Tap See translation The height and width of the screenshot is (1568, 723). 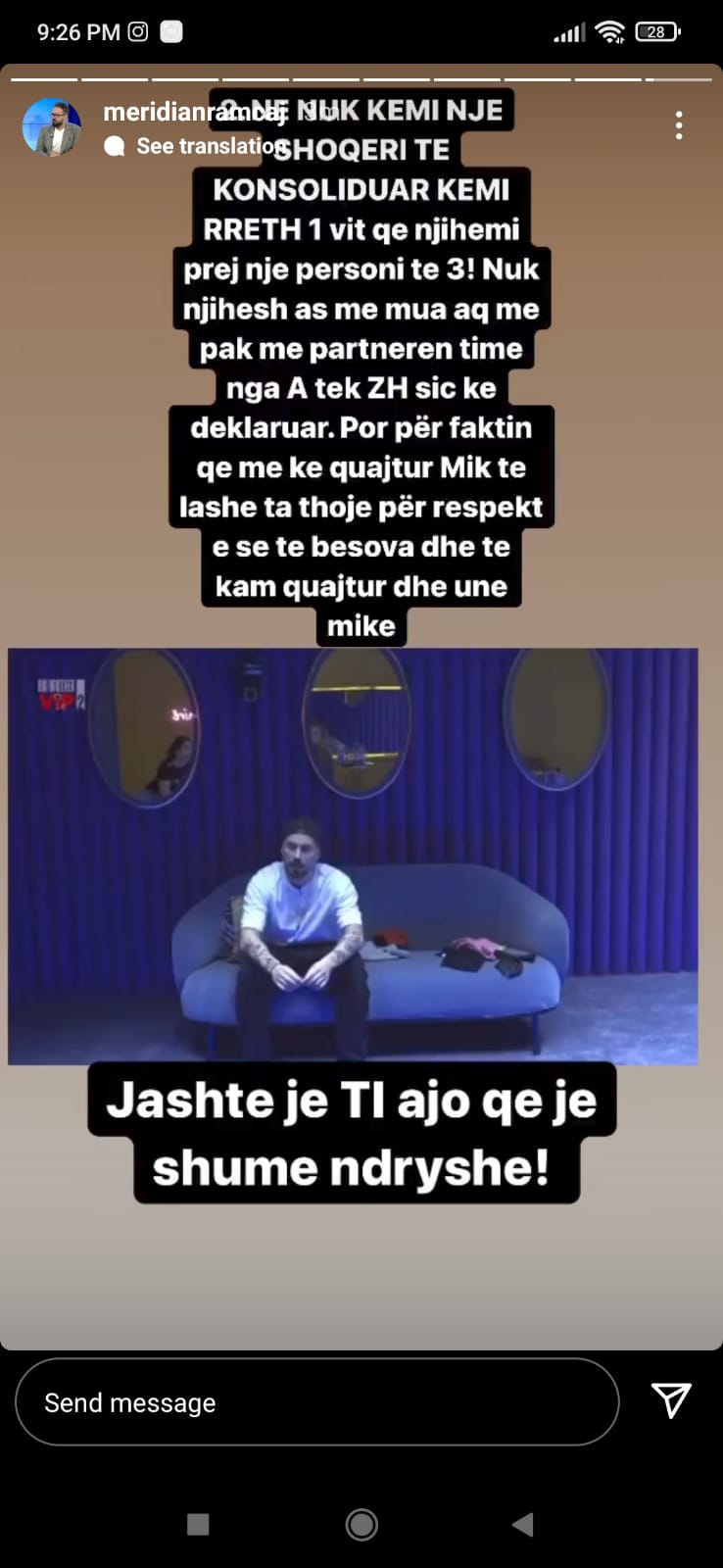(x=211, y=146)
